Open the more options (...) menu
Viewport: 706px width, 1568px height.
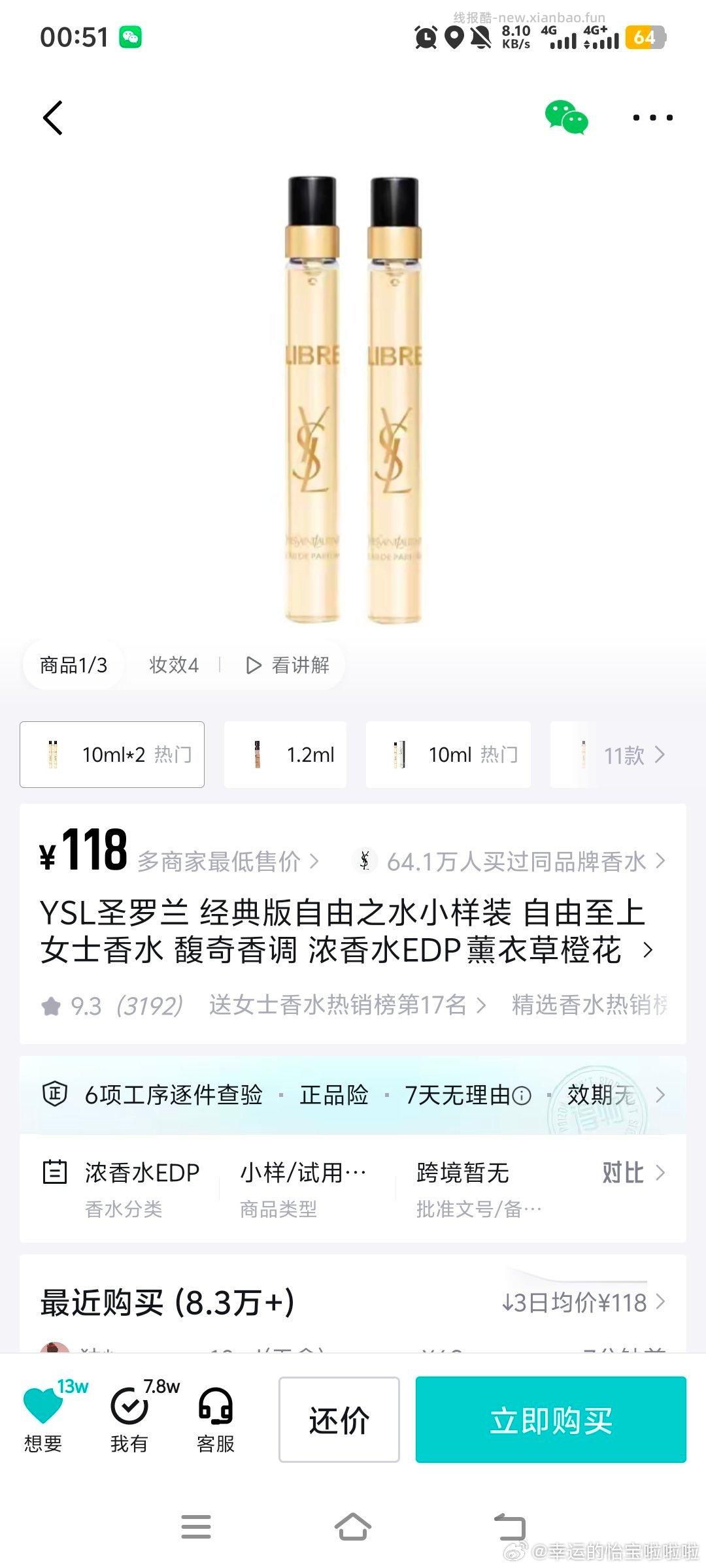tap(651, 118)
